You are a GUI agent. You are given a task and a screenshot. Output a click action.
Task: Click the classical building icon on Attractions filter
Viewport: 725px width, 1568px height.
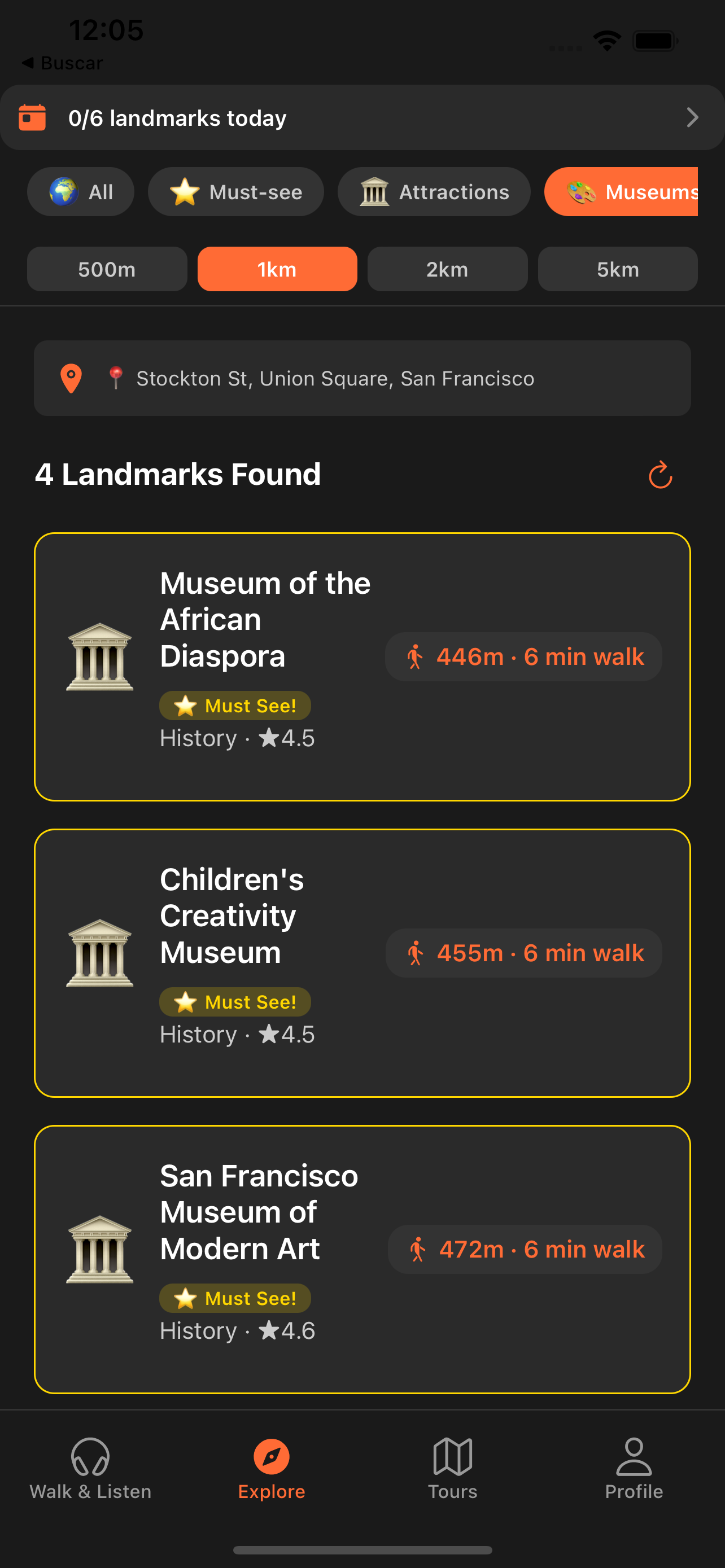pos(374,192)
